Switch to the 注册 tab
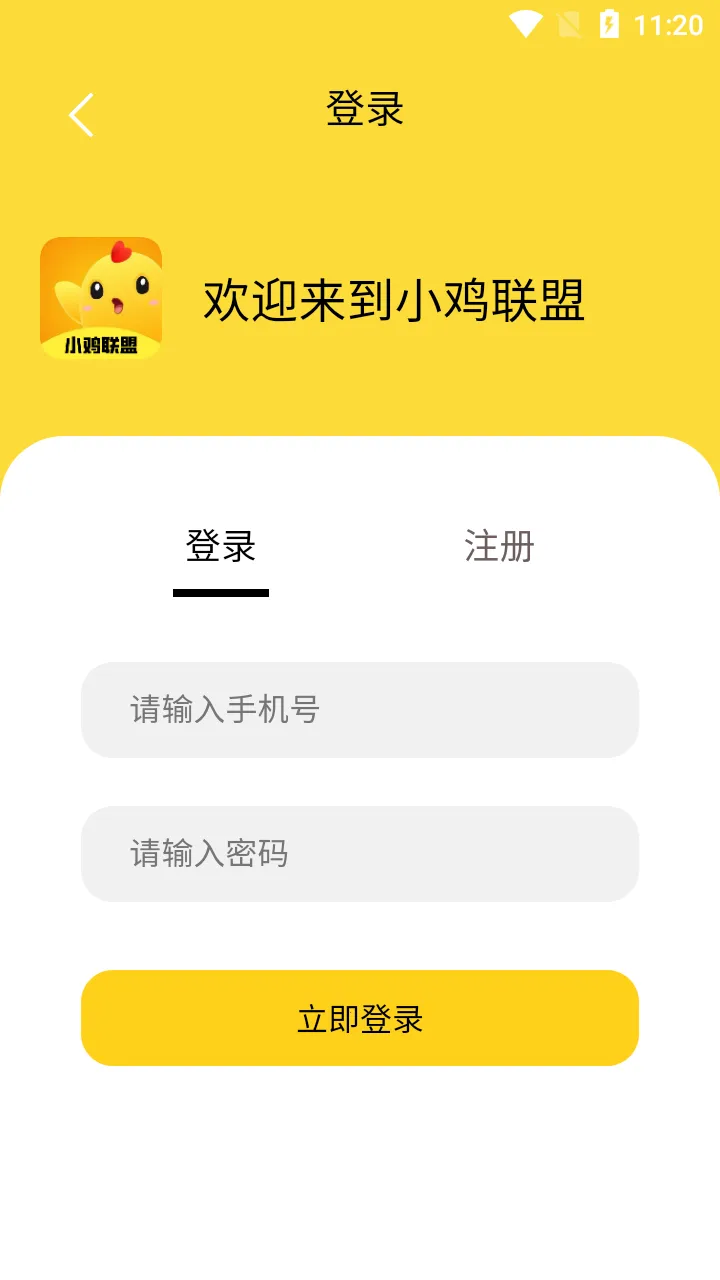Viewport: 720px width, 1280px height. tap(497, 547)
